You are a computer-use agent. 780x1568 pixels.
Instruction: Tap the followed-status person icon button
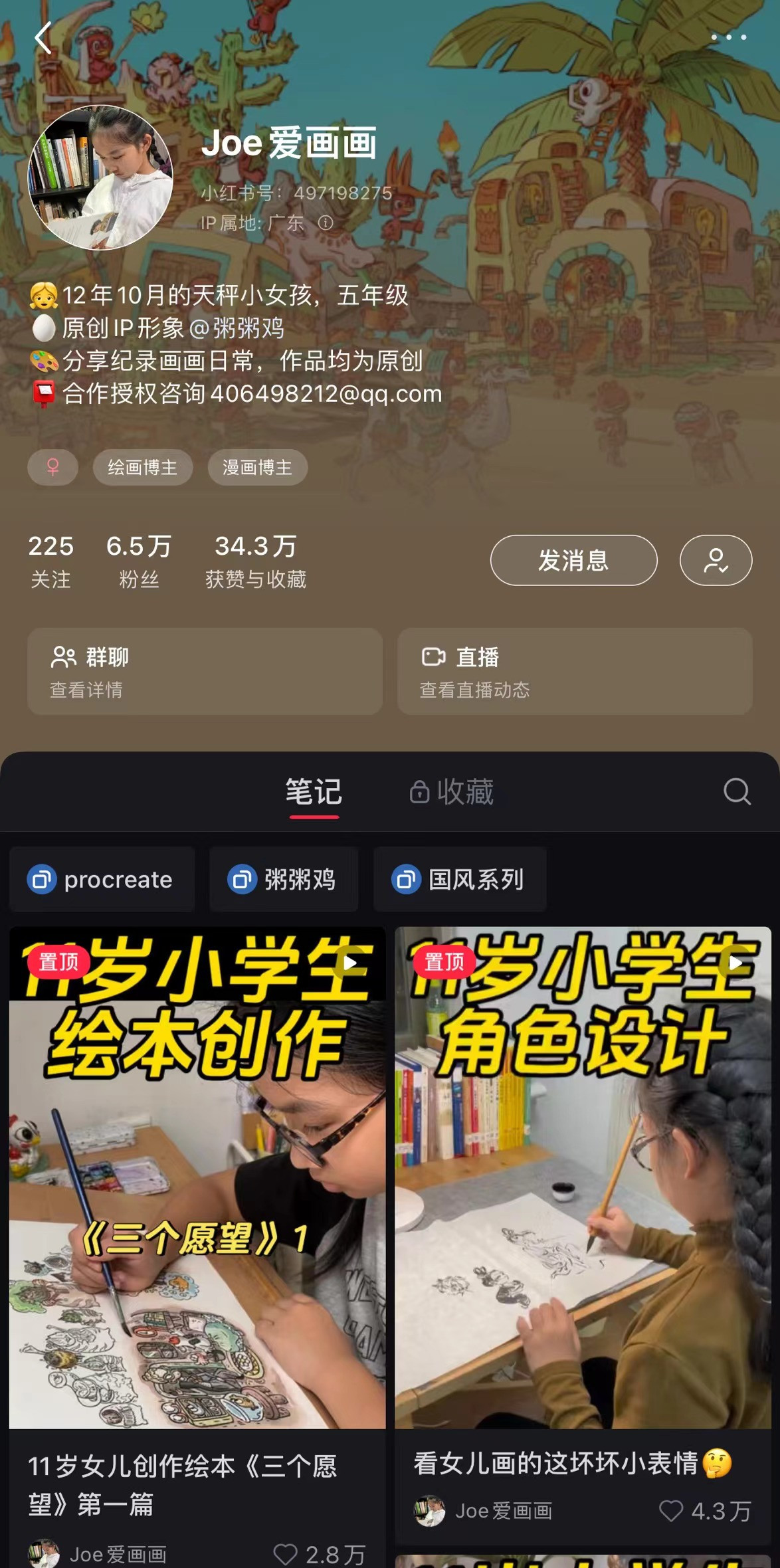tap(716, 560)
